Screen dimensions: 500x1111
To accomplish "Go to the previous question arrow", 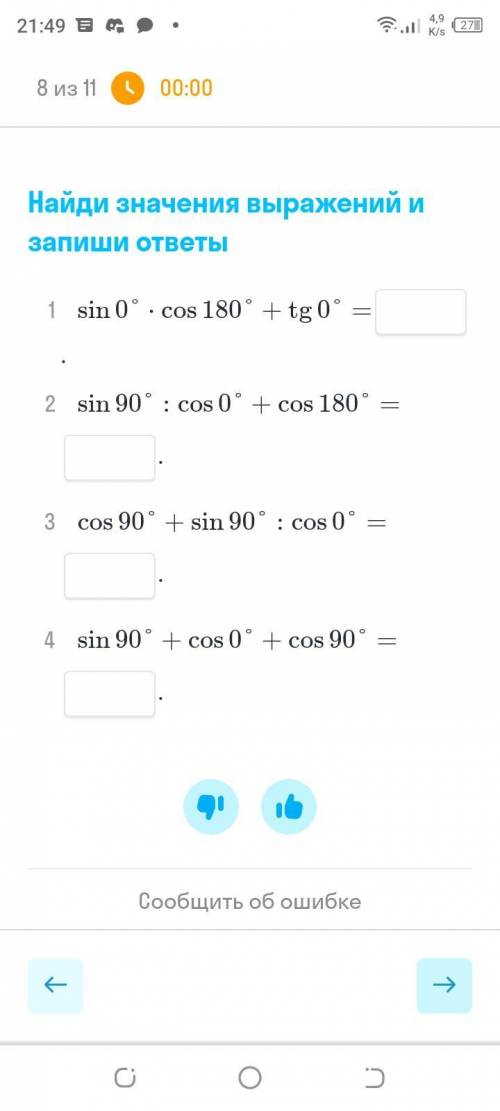I will (x=55, y=985).
